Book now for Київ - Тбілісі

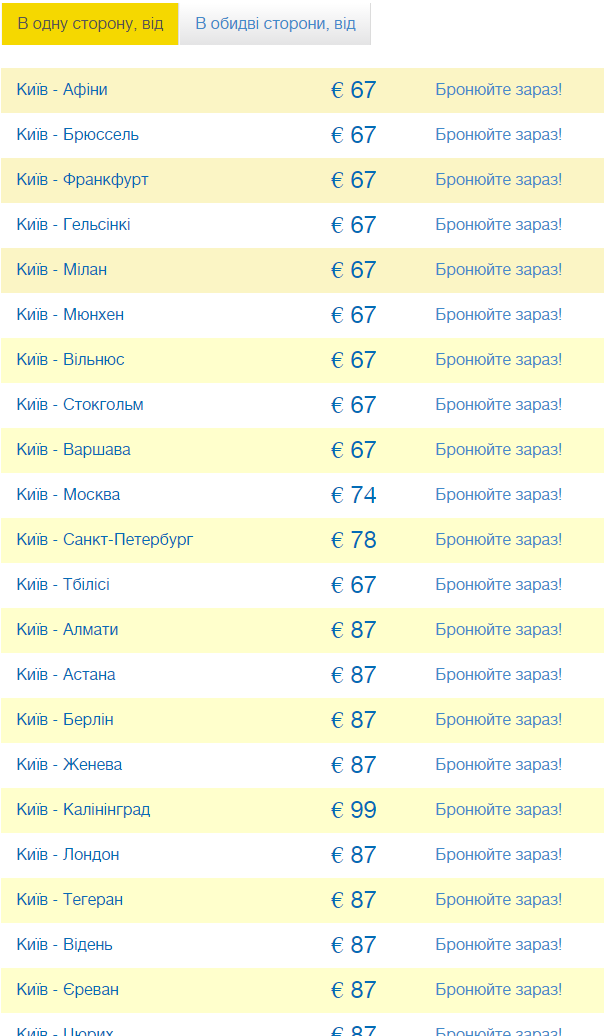[x=498, y=585]
